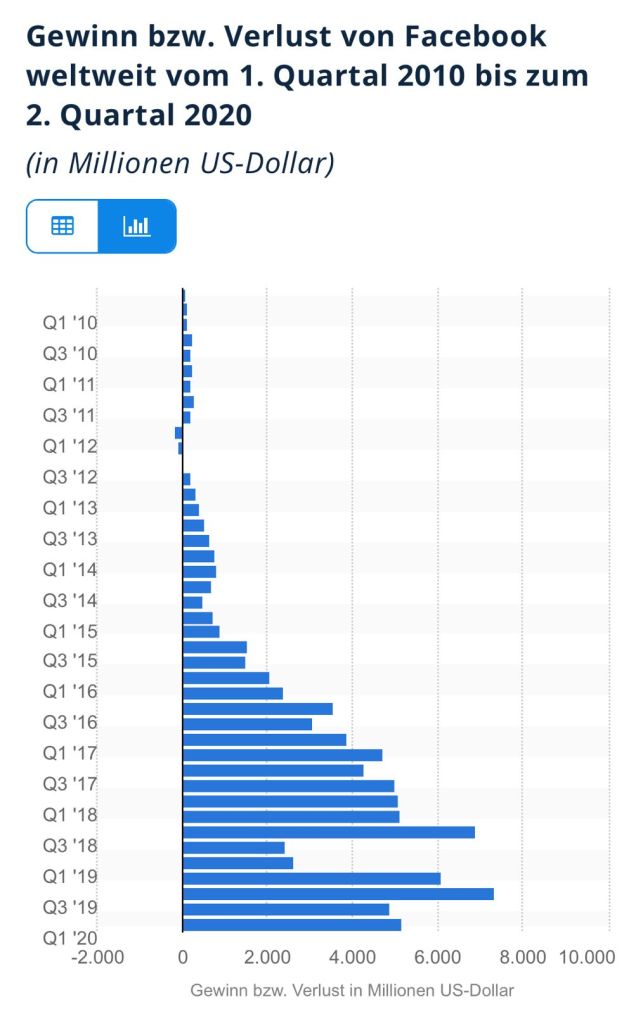This screenshot has width=643, height=1023.
Task: Switch to the table view
Action: pyautogui.click(x=63, y=226)
